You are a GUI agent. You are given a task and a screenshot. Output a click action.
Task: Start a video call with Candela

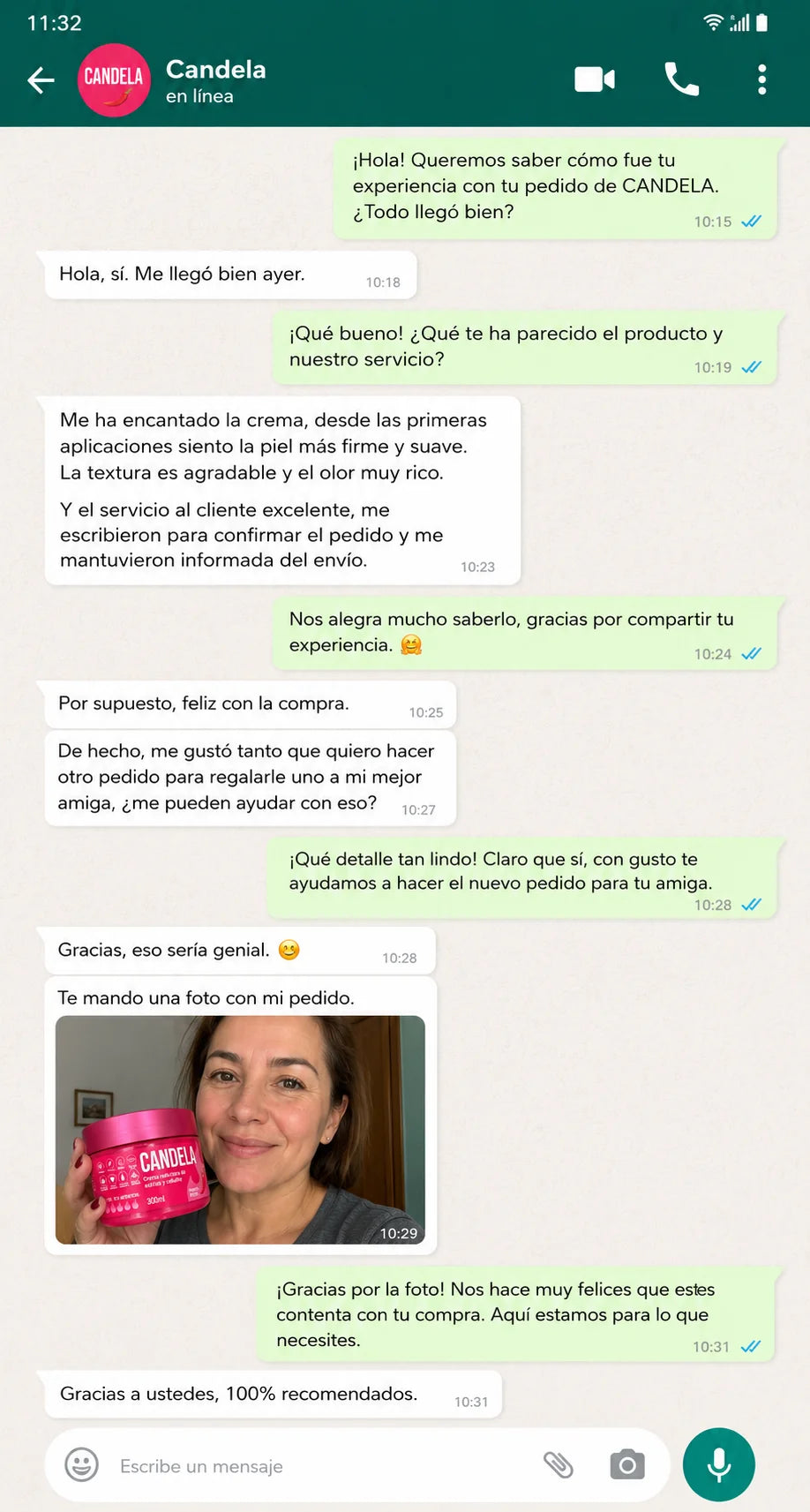tap(595, 79)
